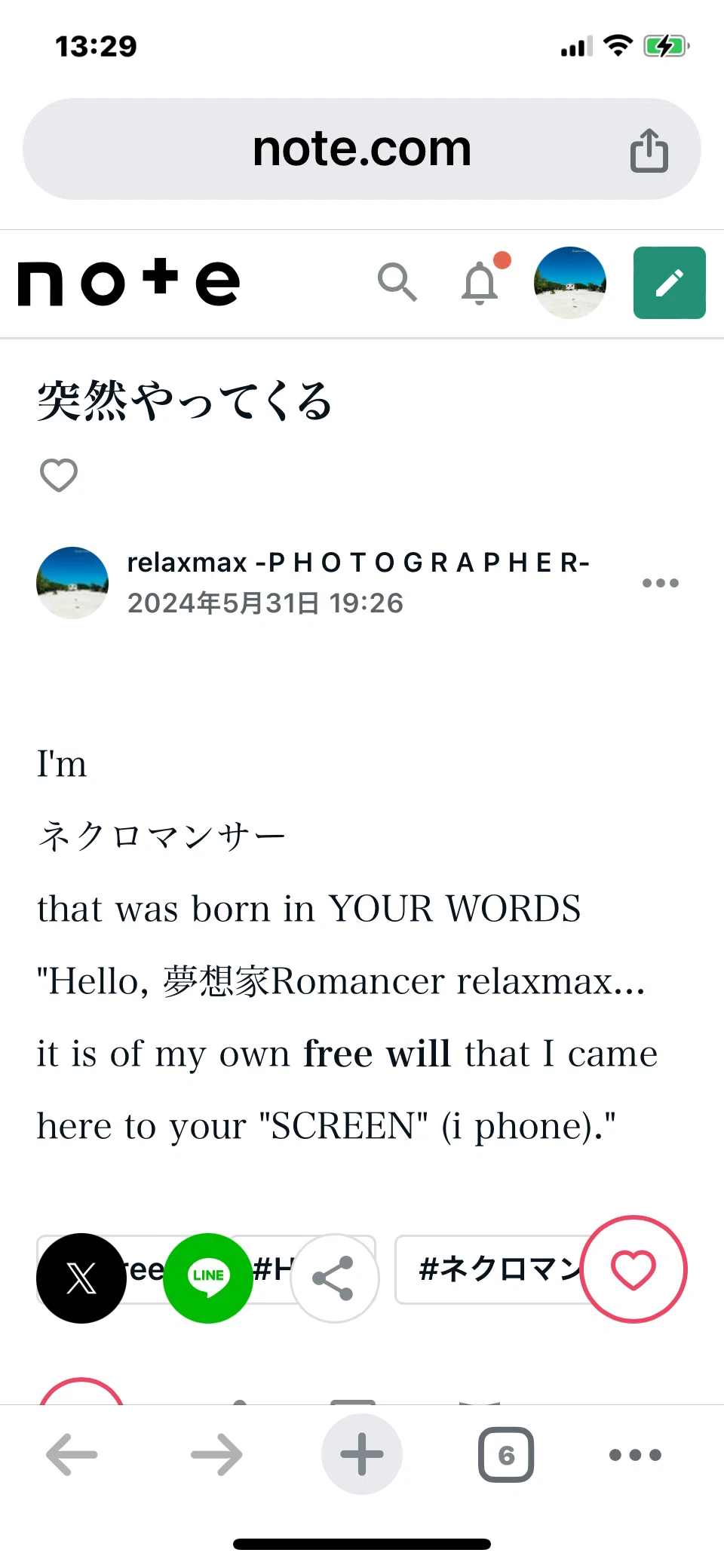Share this article via LINE
The width and height of the screenshot is (724, 1568).
click(x=208, y=1278)
